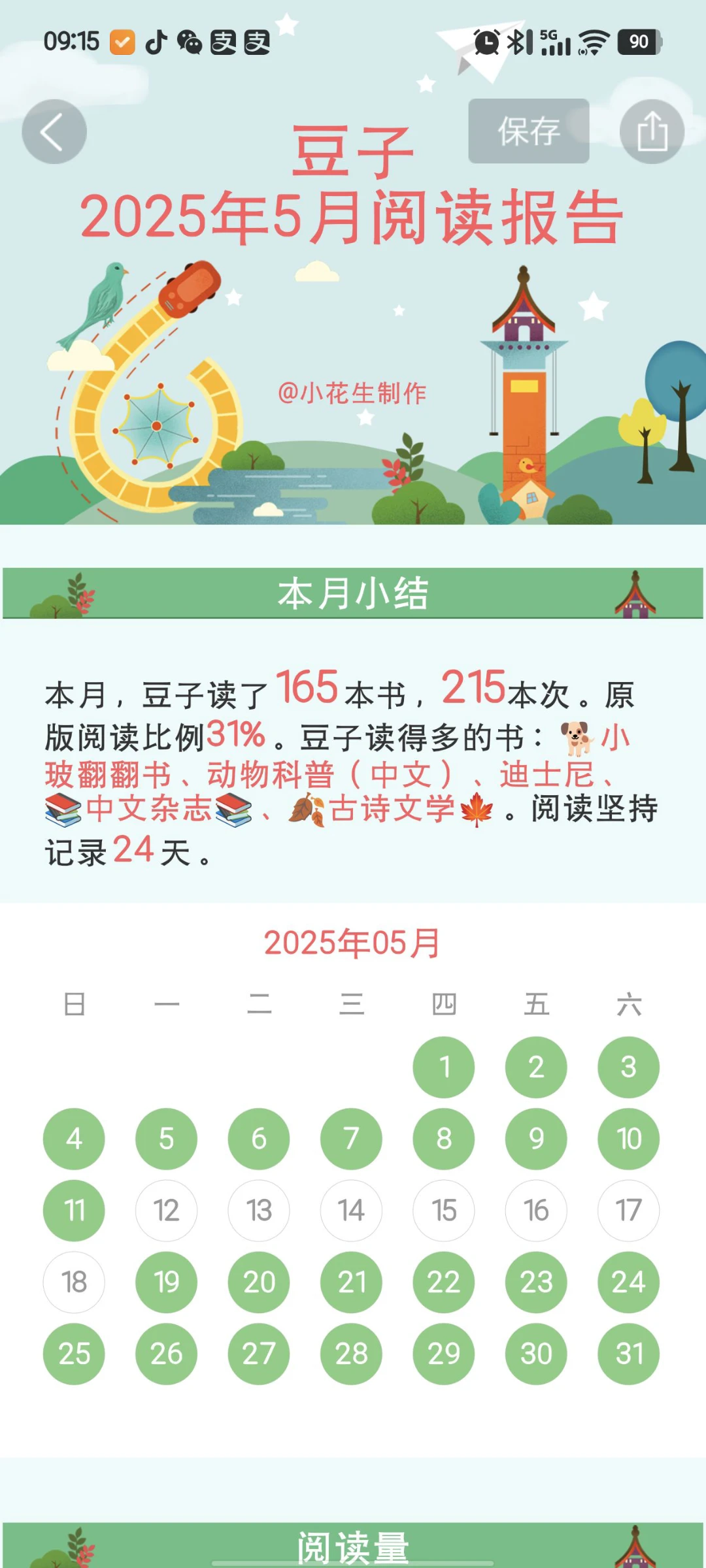Select May 1 on the calendar
Viewport: 706px width, 1568px height.
pos(444,1067)
